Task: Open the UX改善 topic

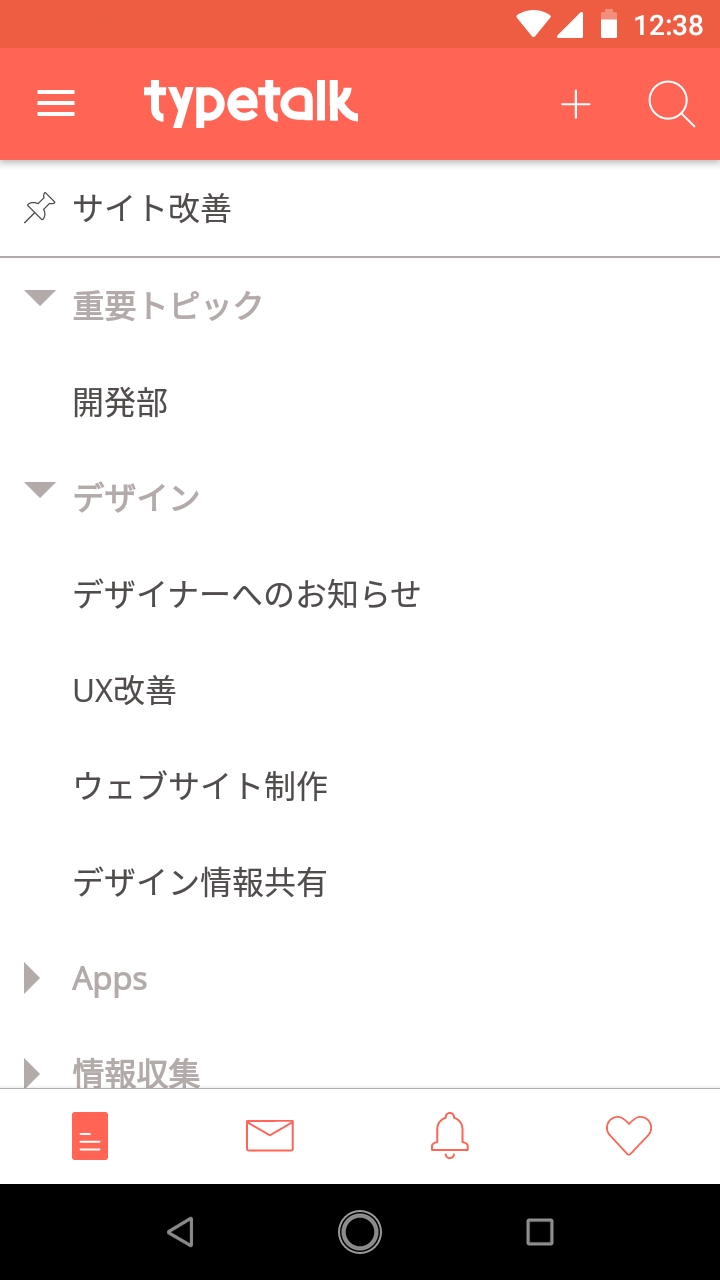Action: coord(360,690)
